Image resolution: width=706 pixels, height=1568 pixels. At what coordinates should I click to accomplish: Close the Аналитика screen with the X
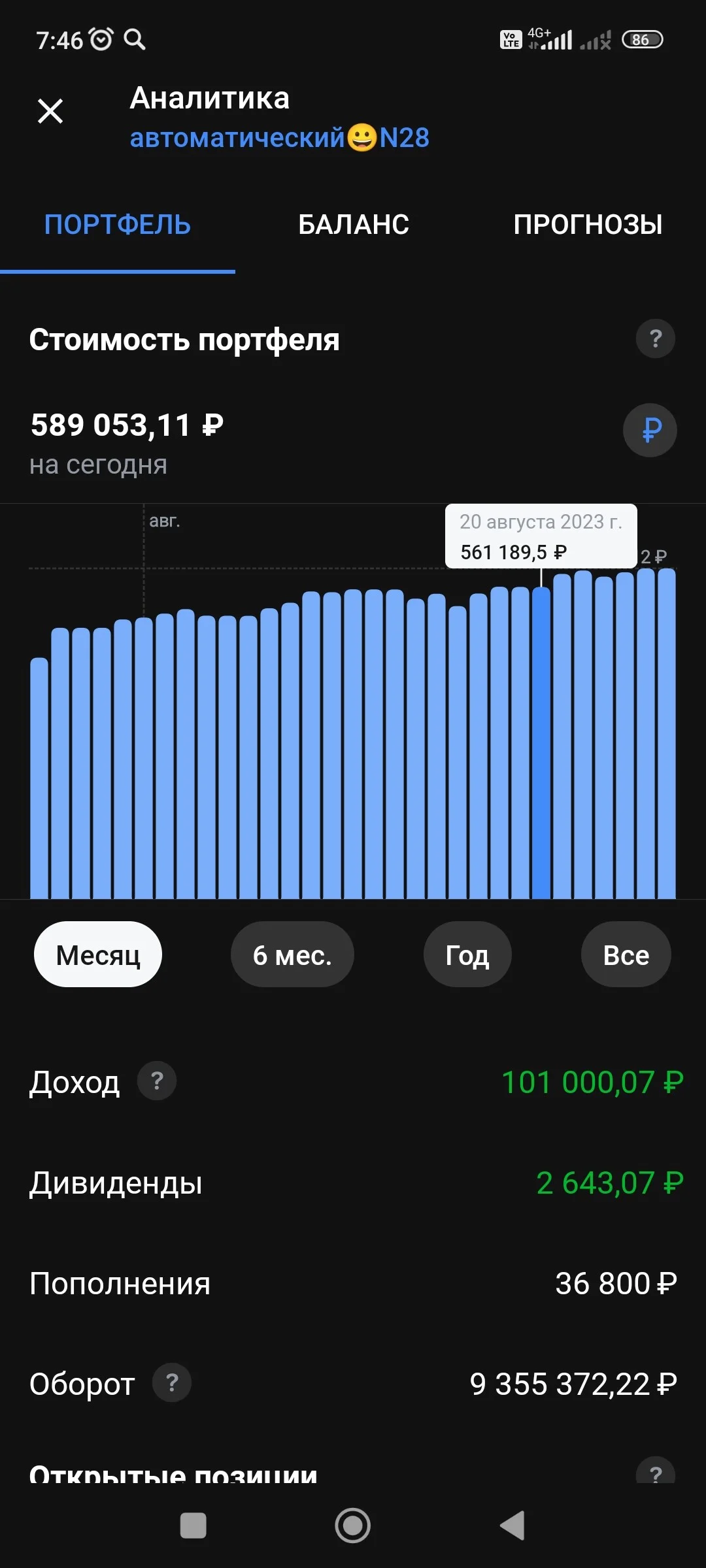point(50,111)
